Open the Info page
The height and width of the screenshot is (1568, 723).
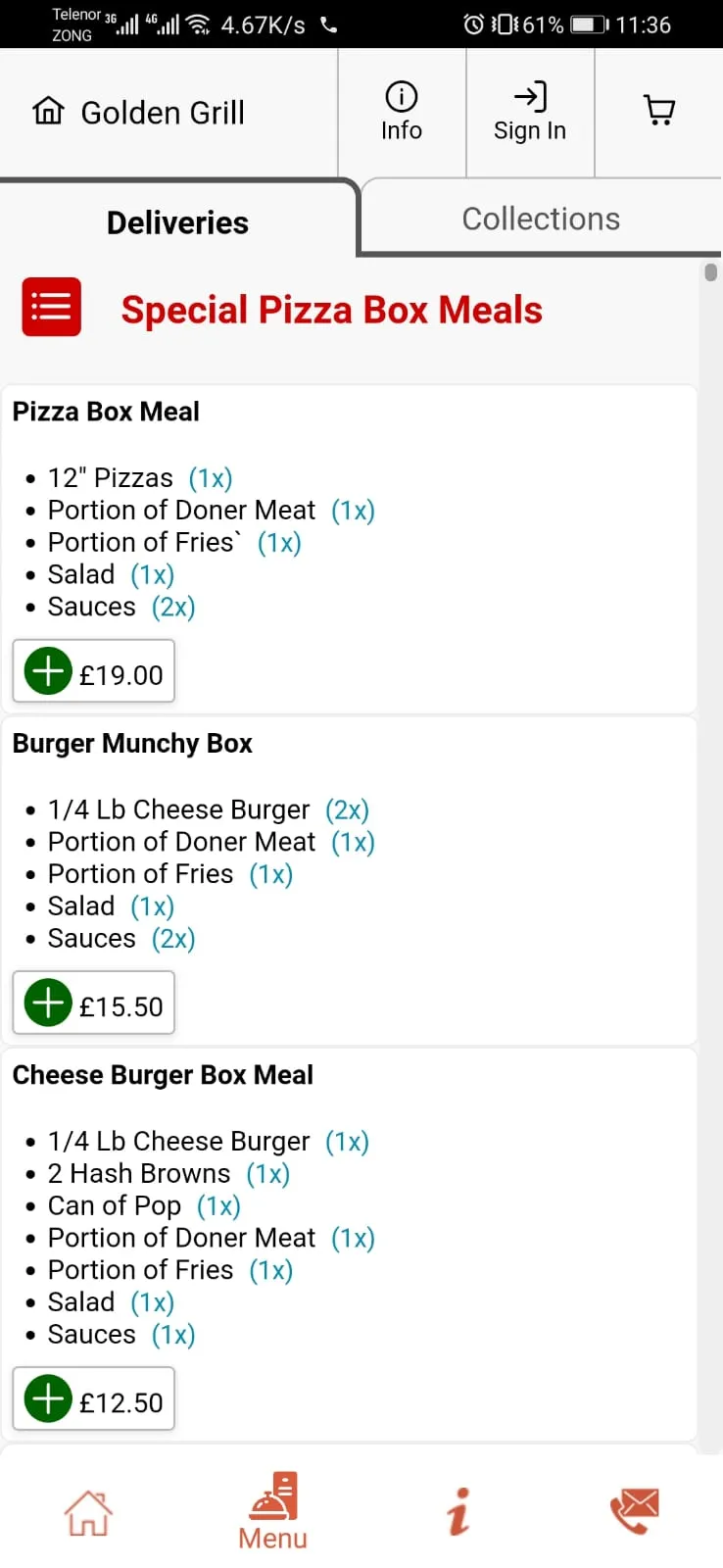[402, 113]
